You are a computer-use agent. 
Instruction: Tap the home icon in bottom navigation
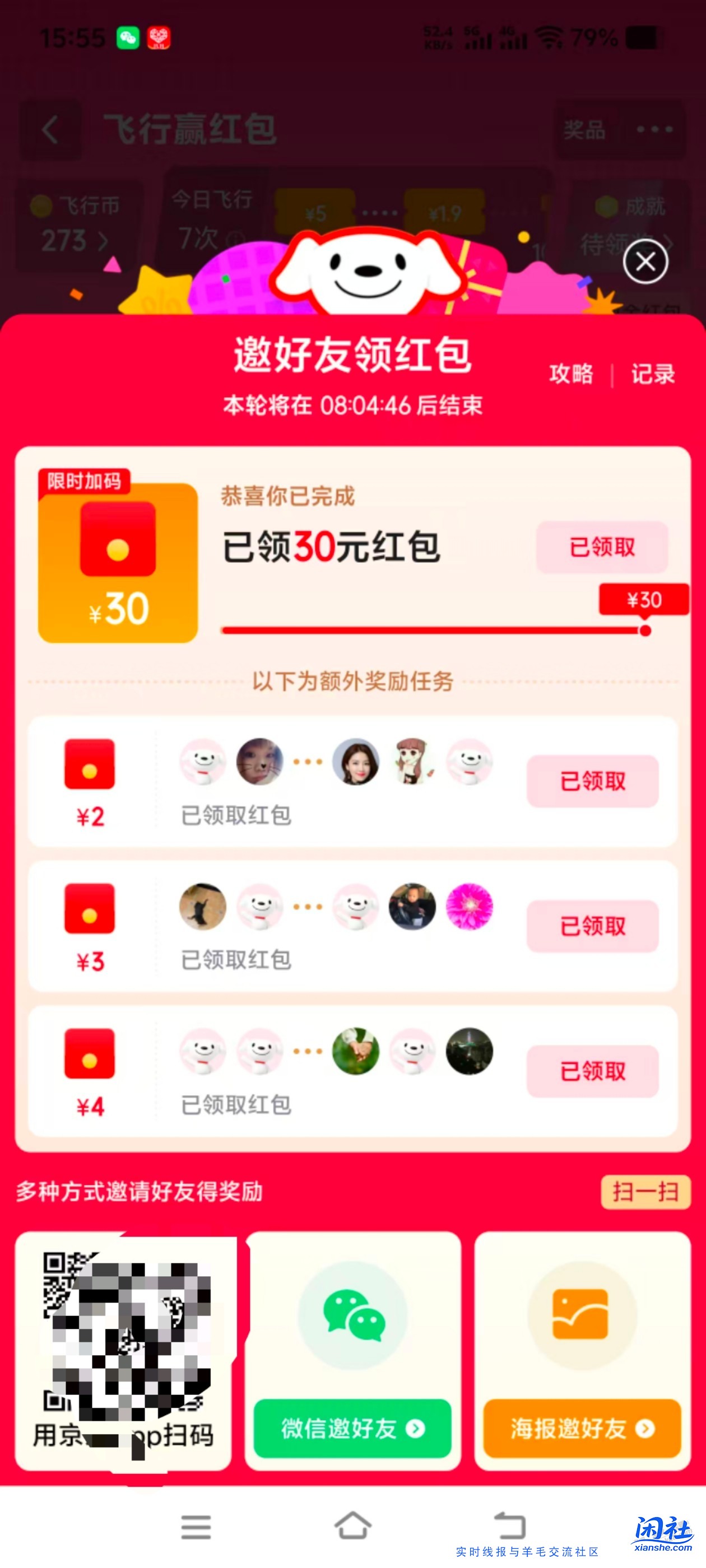tap(352, 1526)
